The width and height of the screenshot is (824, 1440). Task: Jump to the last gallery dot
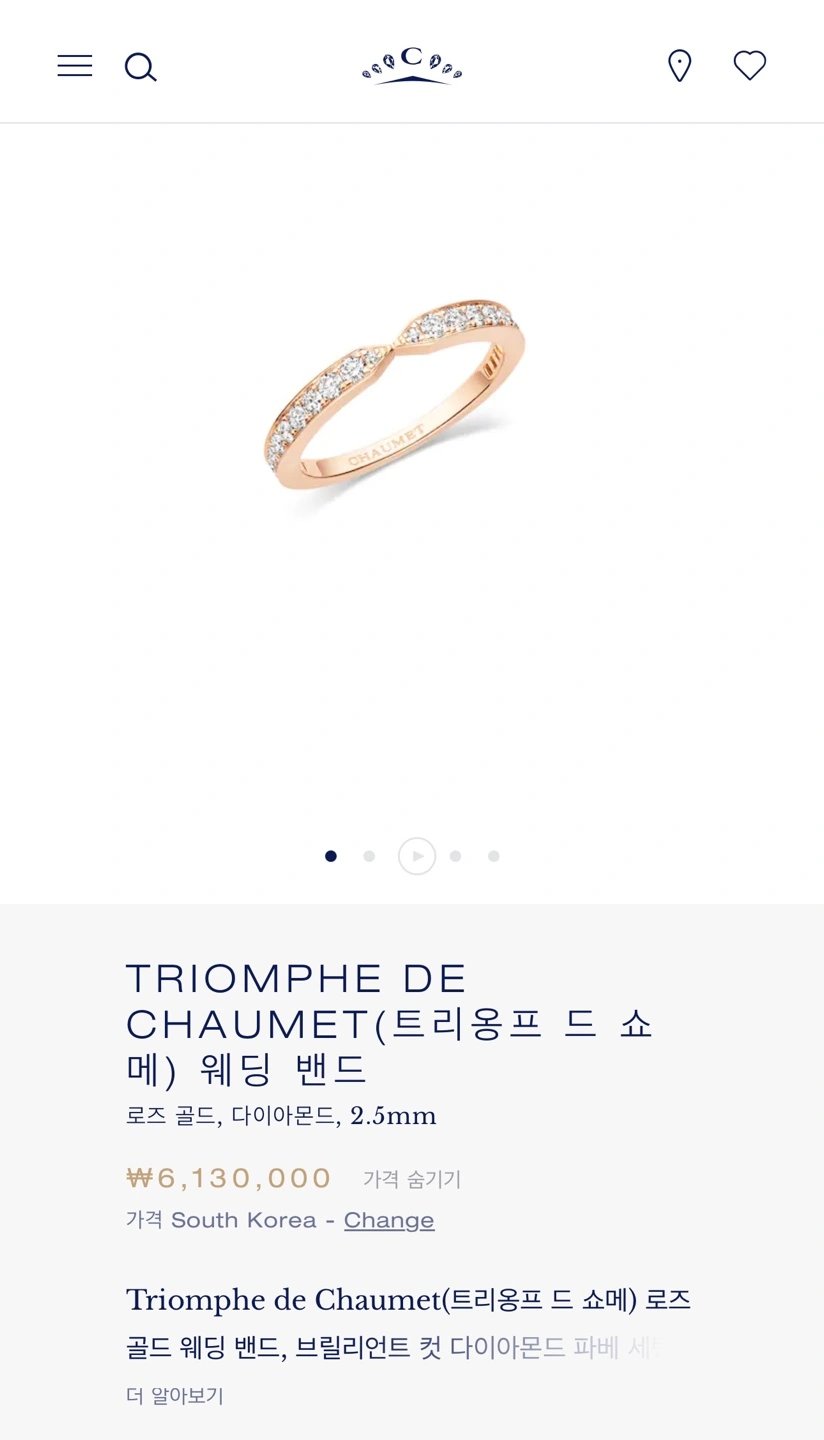(x=493, y=856)
